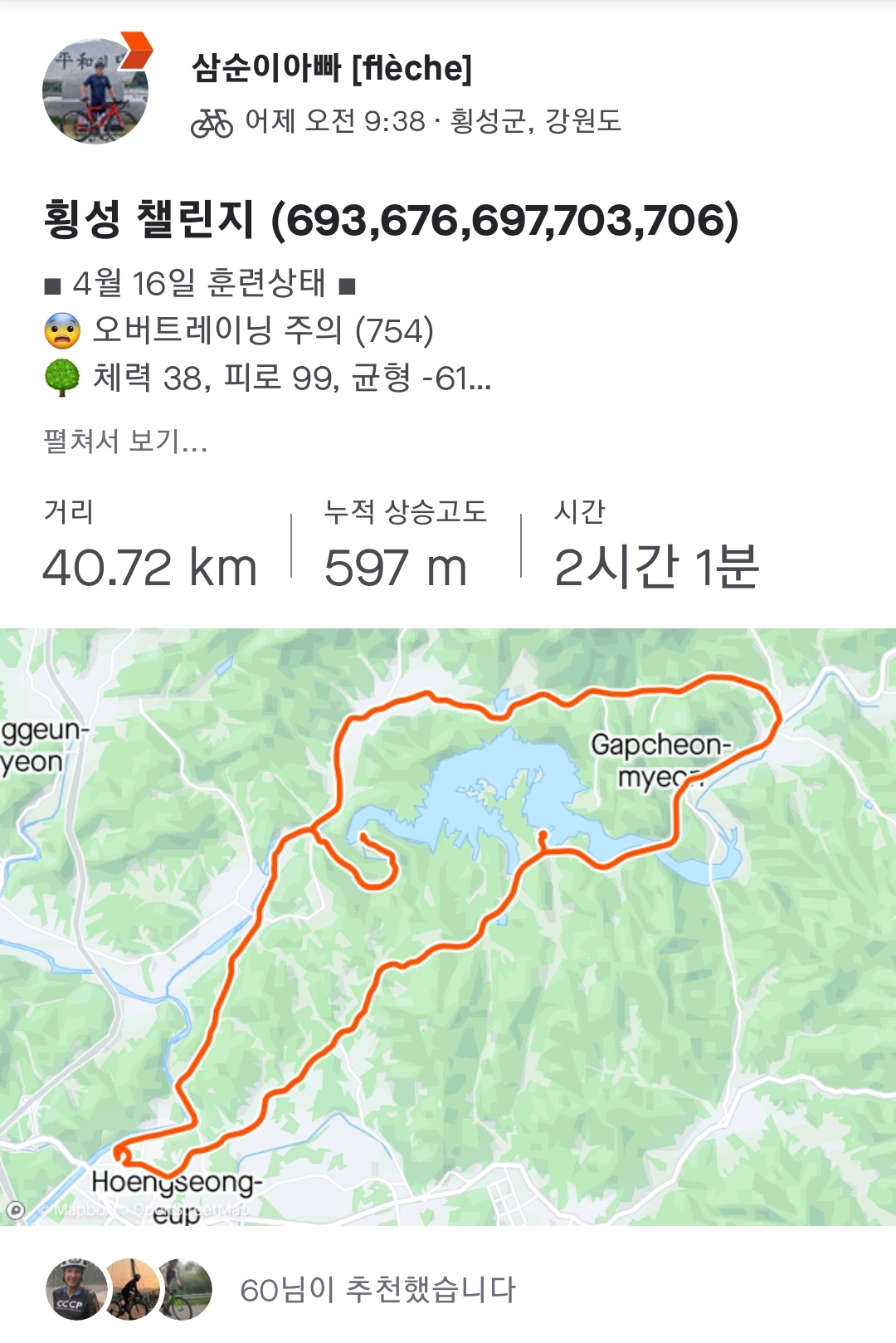The image size is (896, 1343).
Task: Open 삼순이아빠's profile picture
Action: 95,91
